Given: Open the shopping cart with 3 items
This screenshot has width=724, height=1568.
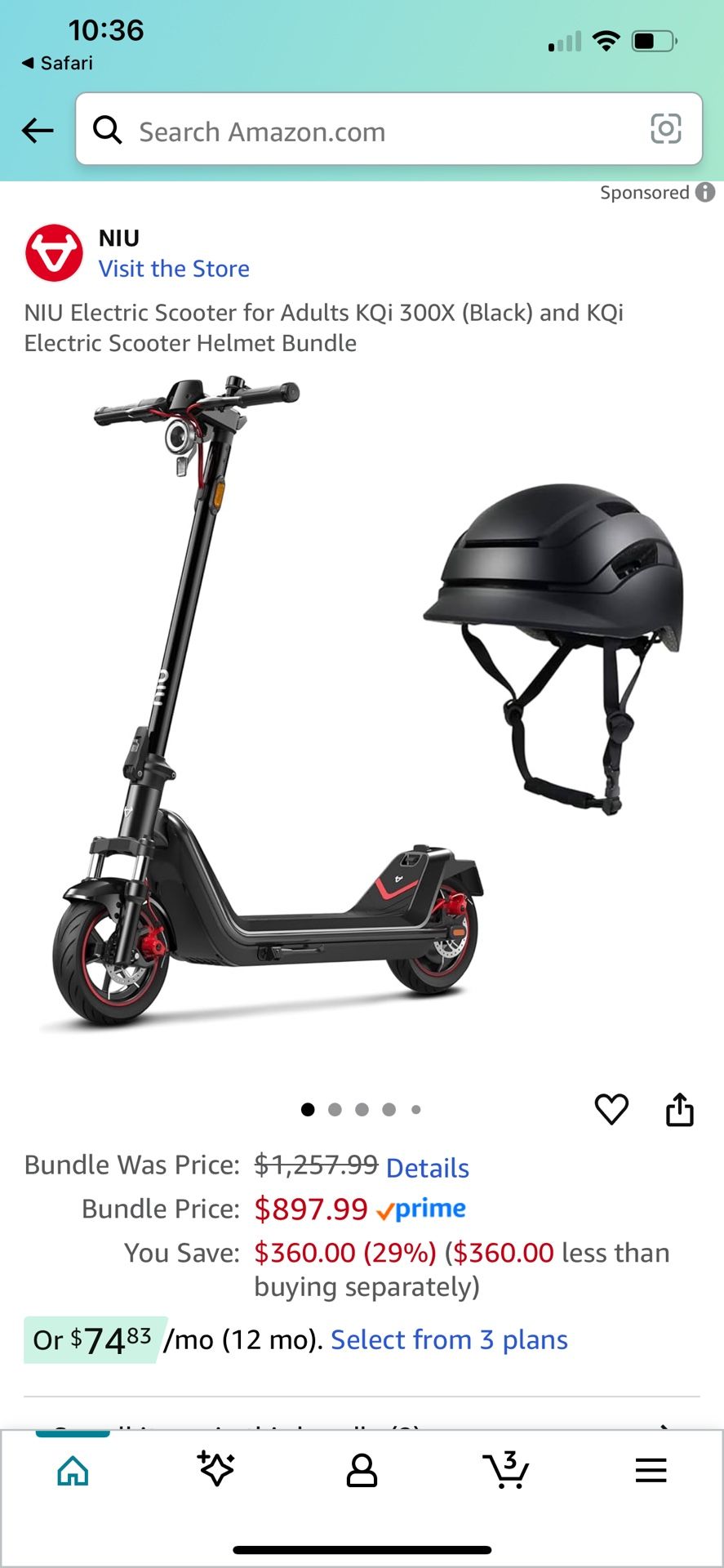Looking at the screenshot, I should click(506, 1471).
